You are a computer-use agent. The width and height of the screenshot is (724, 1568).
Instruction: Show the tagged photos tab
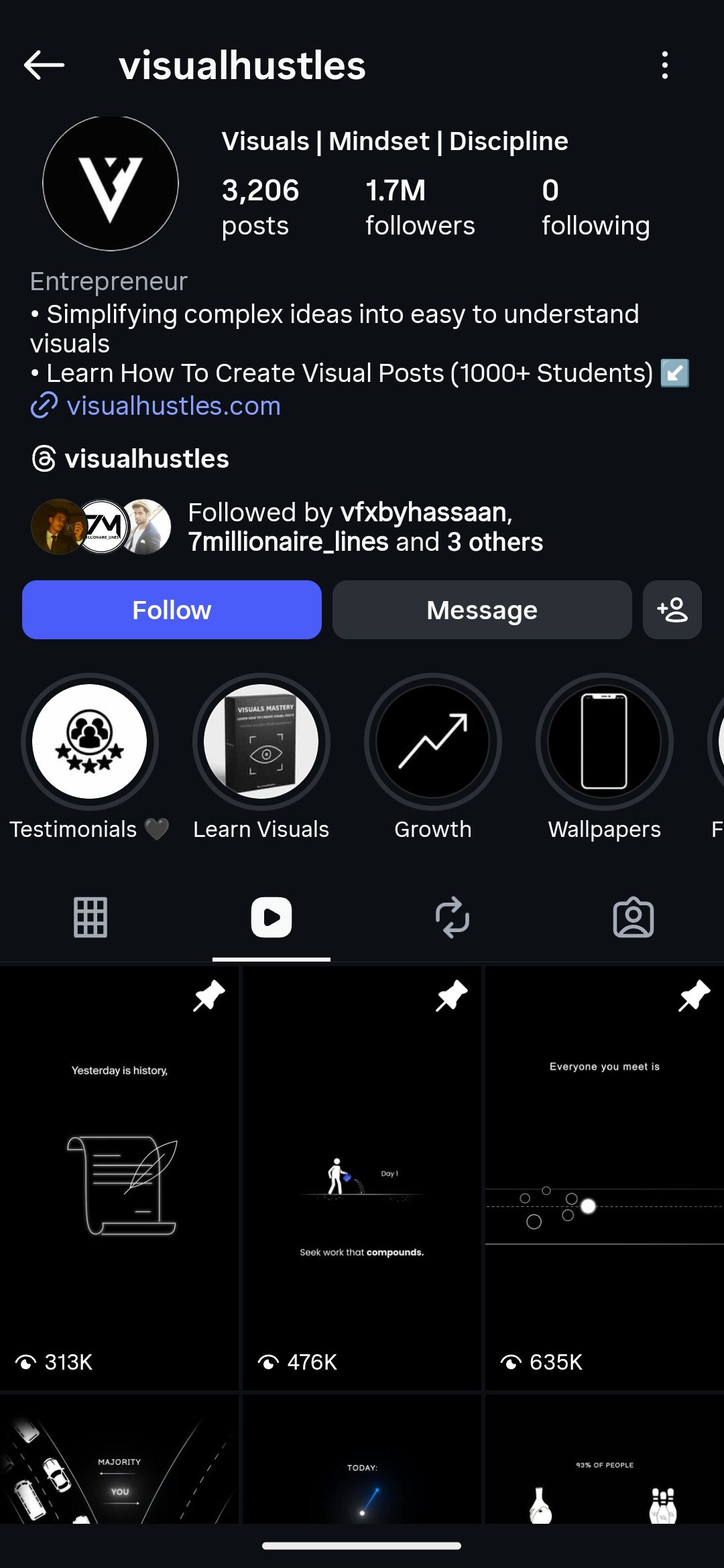coord(633,917)
